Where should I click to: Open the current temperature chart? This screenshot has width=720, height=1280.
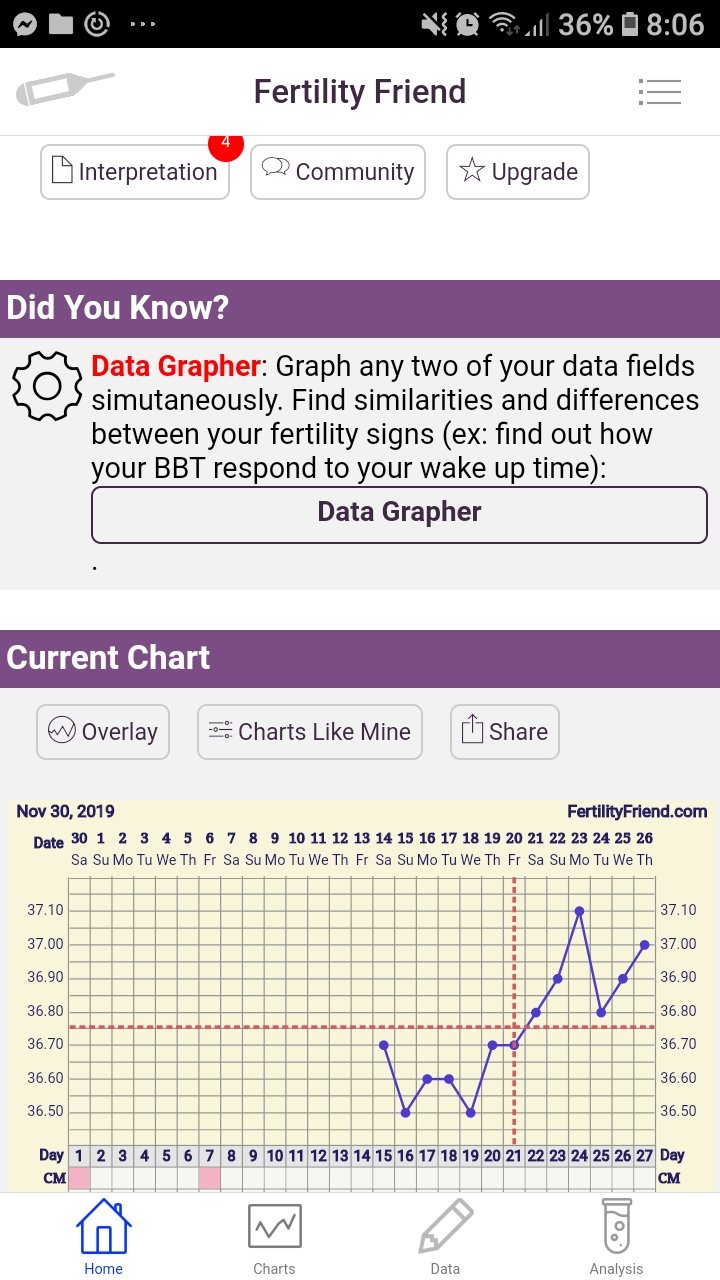[x=360, y=990]
